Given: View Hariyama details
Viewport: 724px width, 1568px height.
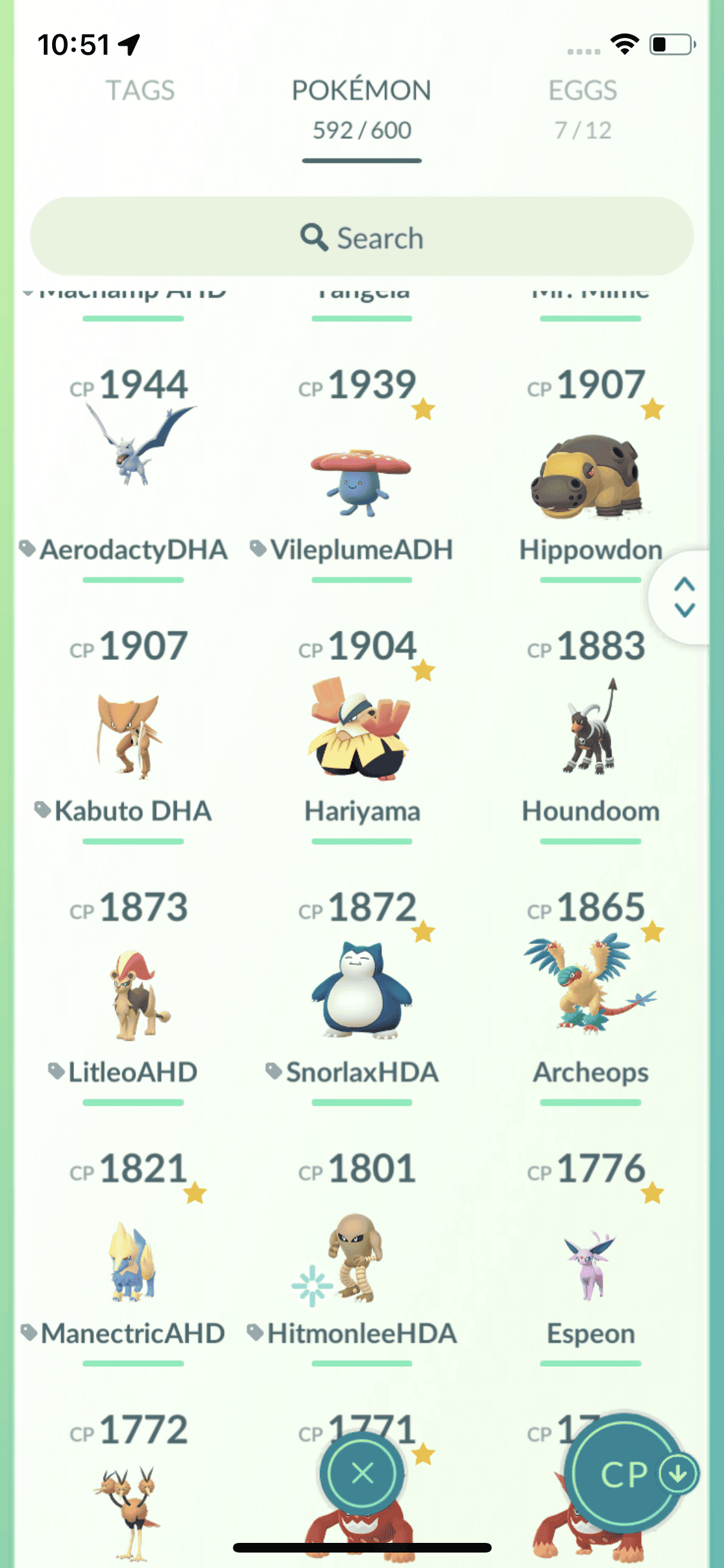Looking at the screenshot, I should 362,731.
